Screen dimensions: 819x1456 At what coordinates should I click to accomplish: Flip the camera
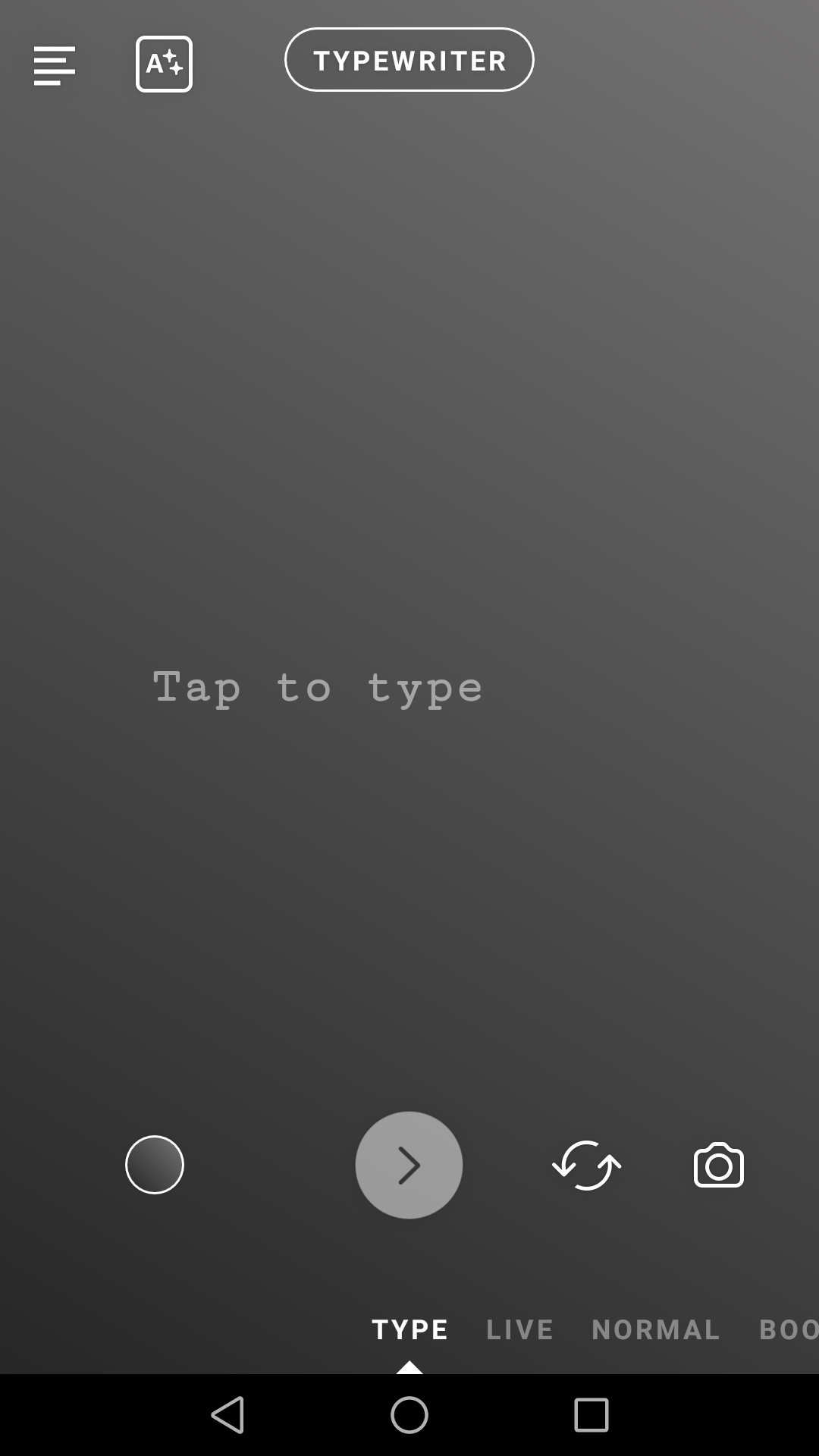pos(587,1166)
